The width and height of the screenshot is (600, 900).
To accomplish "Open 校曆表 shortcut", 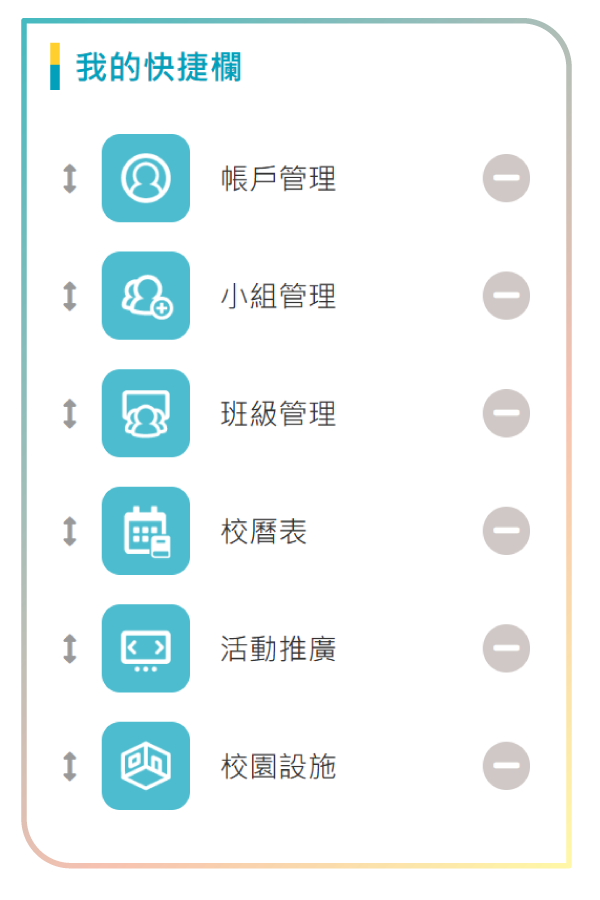I will (x=146, y=531).
